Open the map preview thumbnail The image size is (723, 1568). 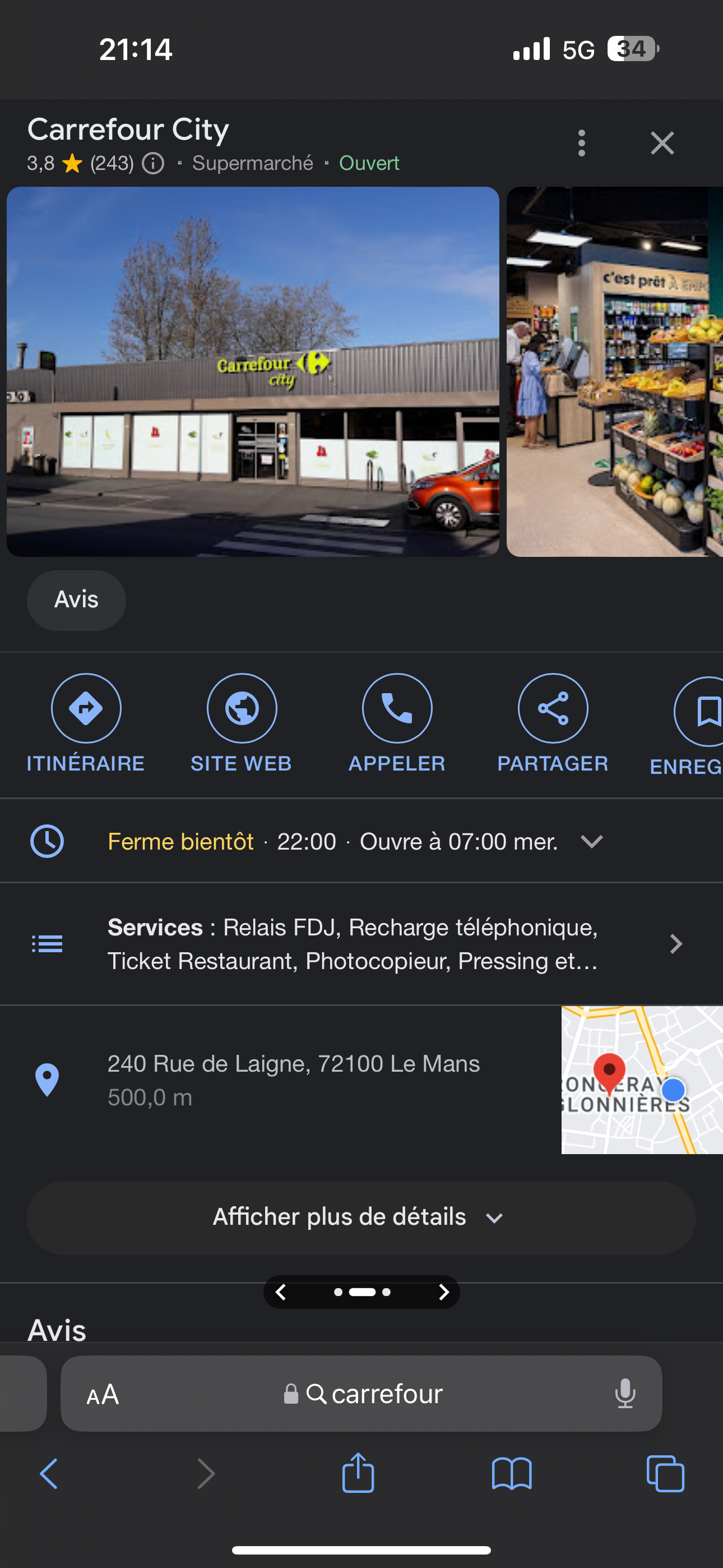pos(641,1080)
